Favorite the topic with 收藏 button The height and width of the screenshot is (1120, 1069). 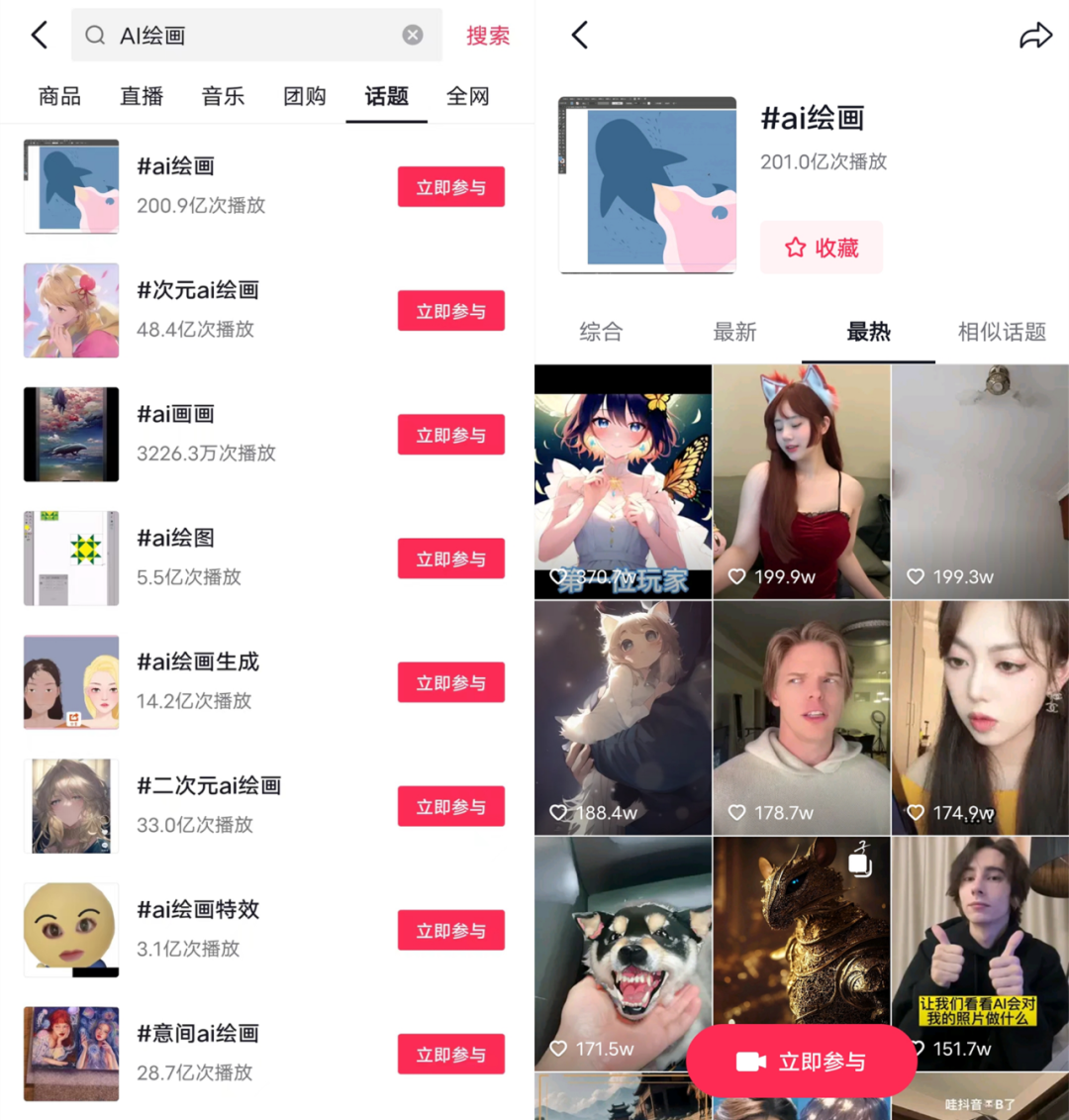click(821, 248)
